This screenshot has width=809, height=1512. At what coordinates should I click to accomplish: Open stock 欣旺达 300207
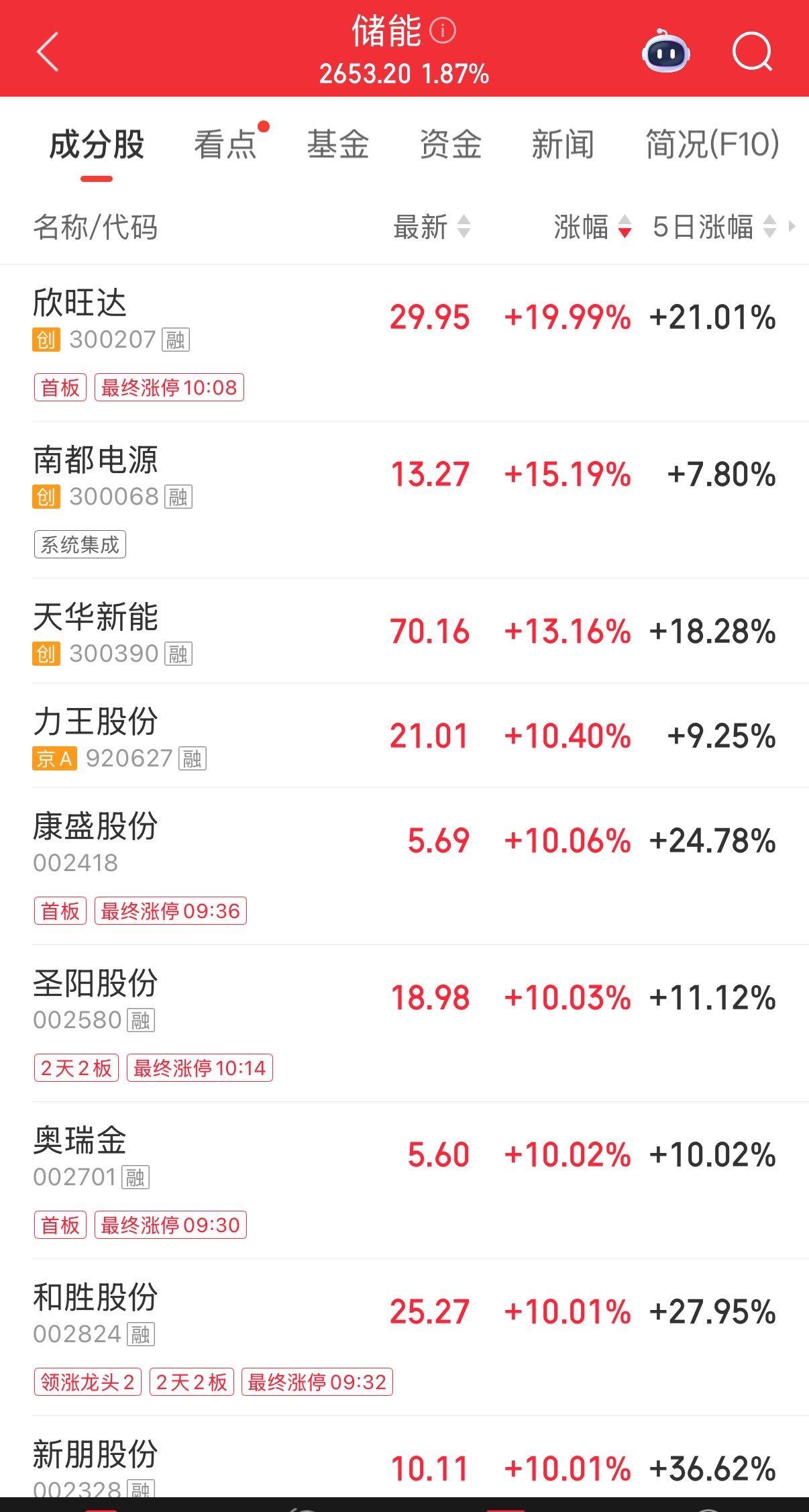[x=201, y=319]
